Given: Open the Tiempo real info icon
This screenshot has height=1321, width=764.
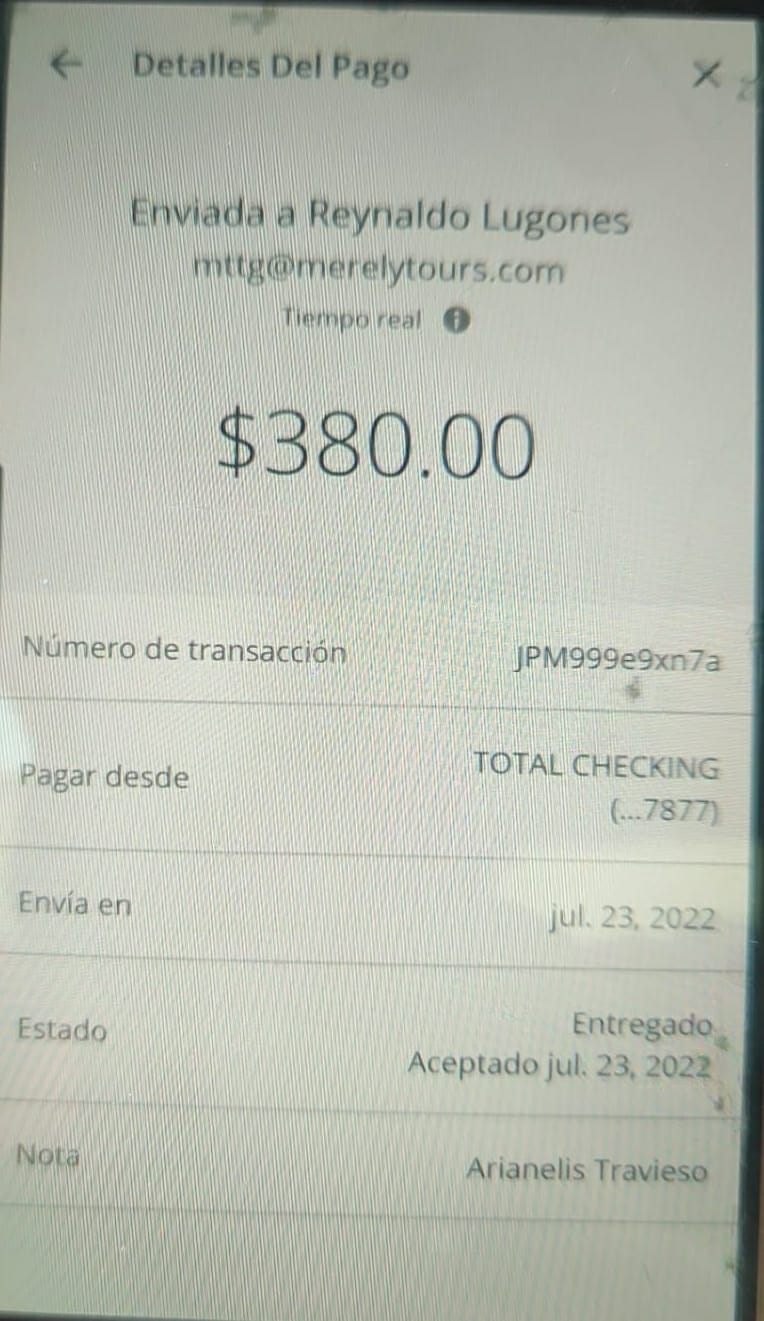Looking at the screenshot, I should (x=456, y=321).
